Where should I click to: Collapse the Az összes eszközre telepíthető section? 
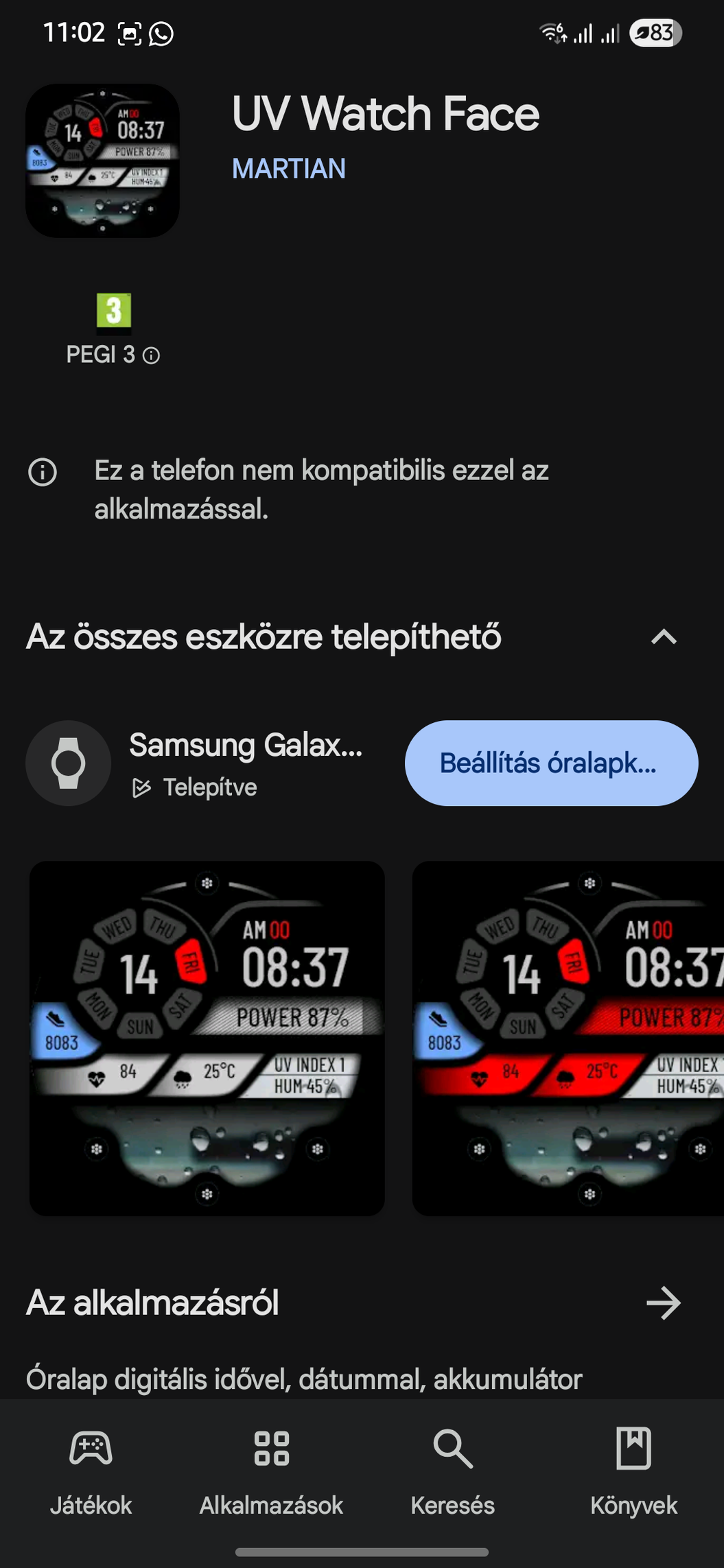pyautogui.click(x=664, y=637)
